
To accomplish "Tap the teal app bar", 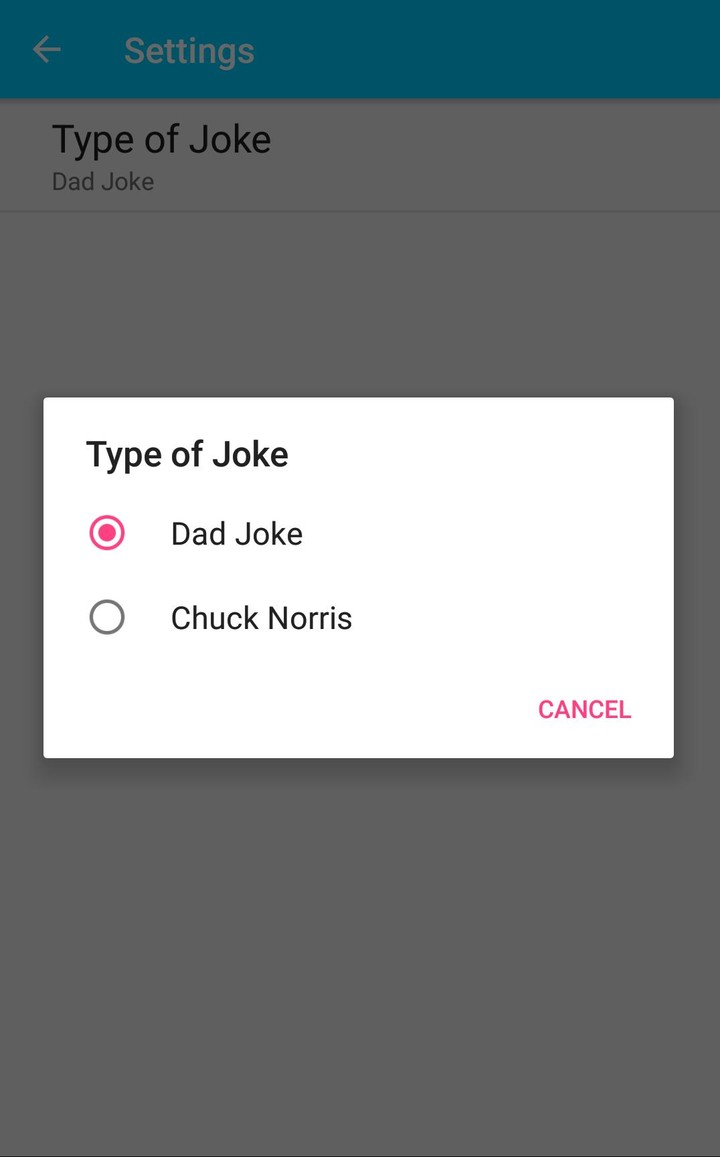I will click(400, 49).
